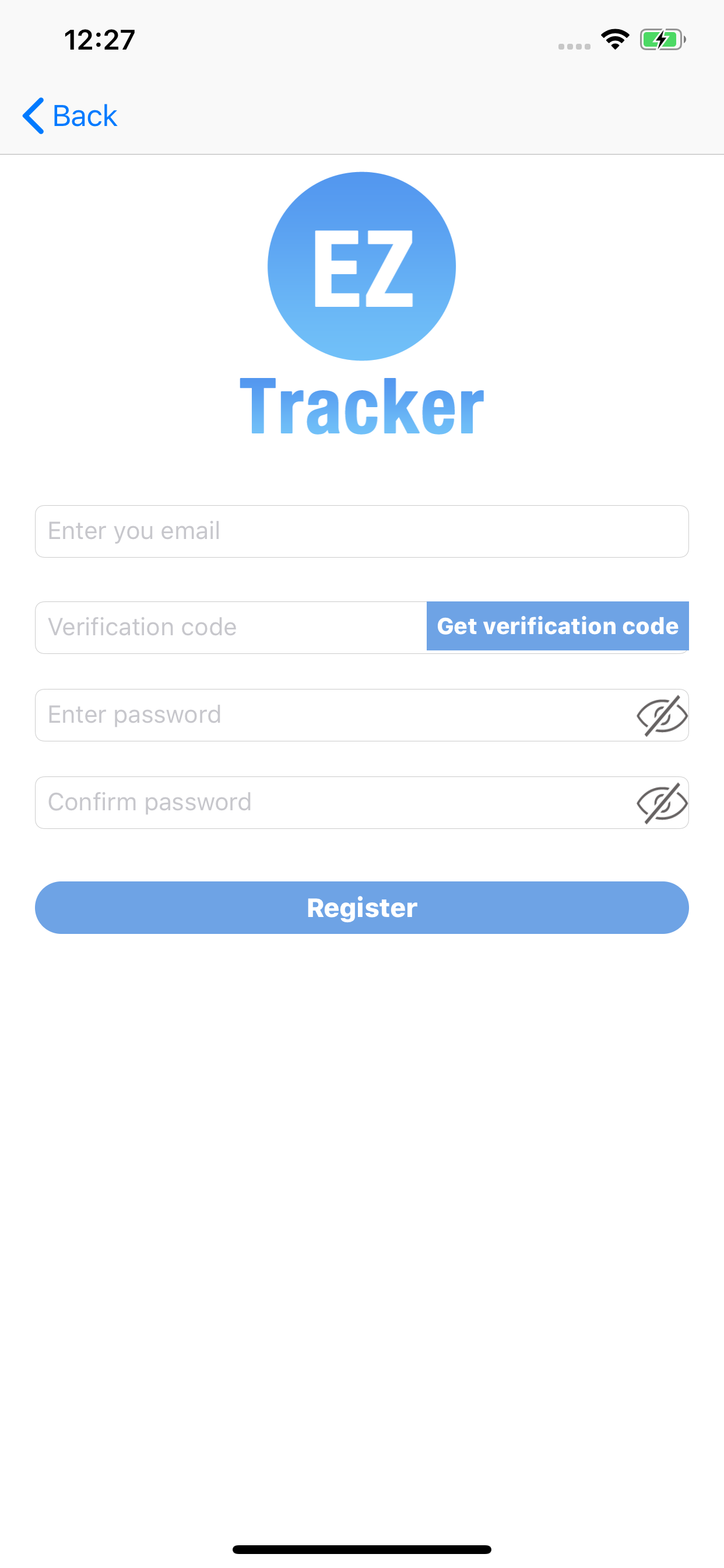
Task: Open the Back navigation link
Action: coord(71,114)
